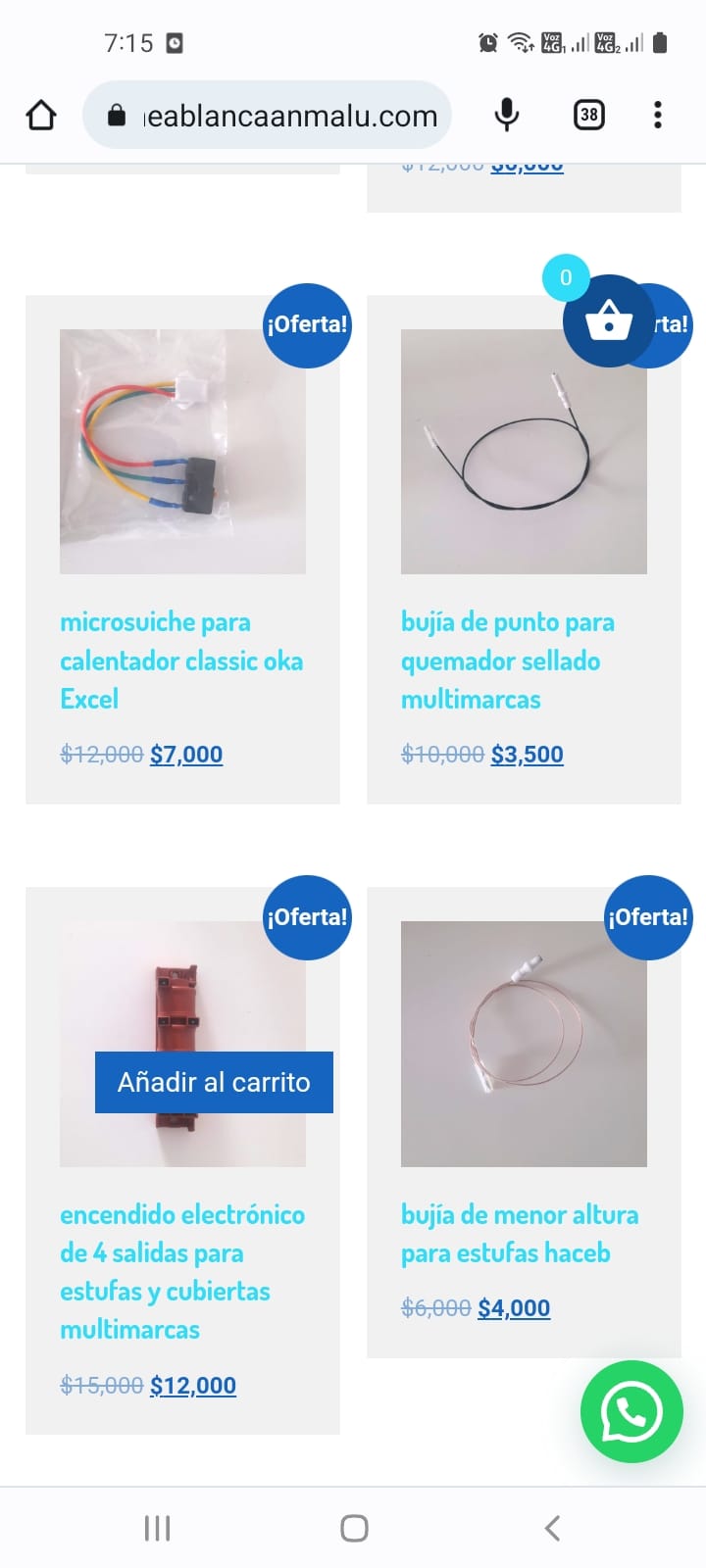Add encendido electrónico to cart with Añadir al carrito
The width and height of the screenshot is (706, 1568).
[214, 1082]
